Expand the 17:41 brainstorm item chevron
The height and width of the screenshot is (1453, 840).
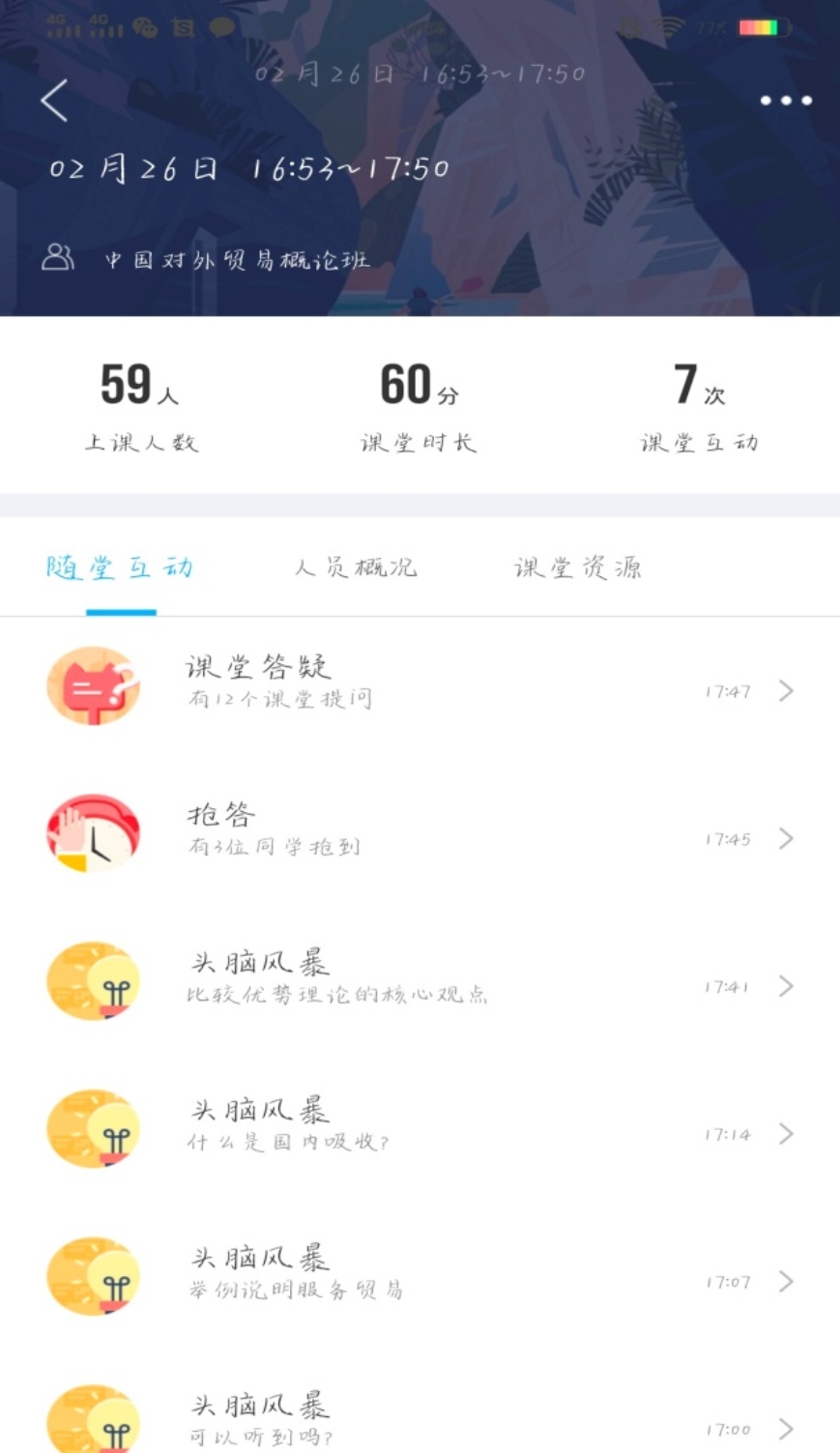786,986
